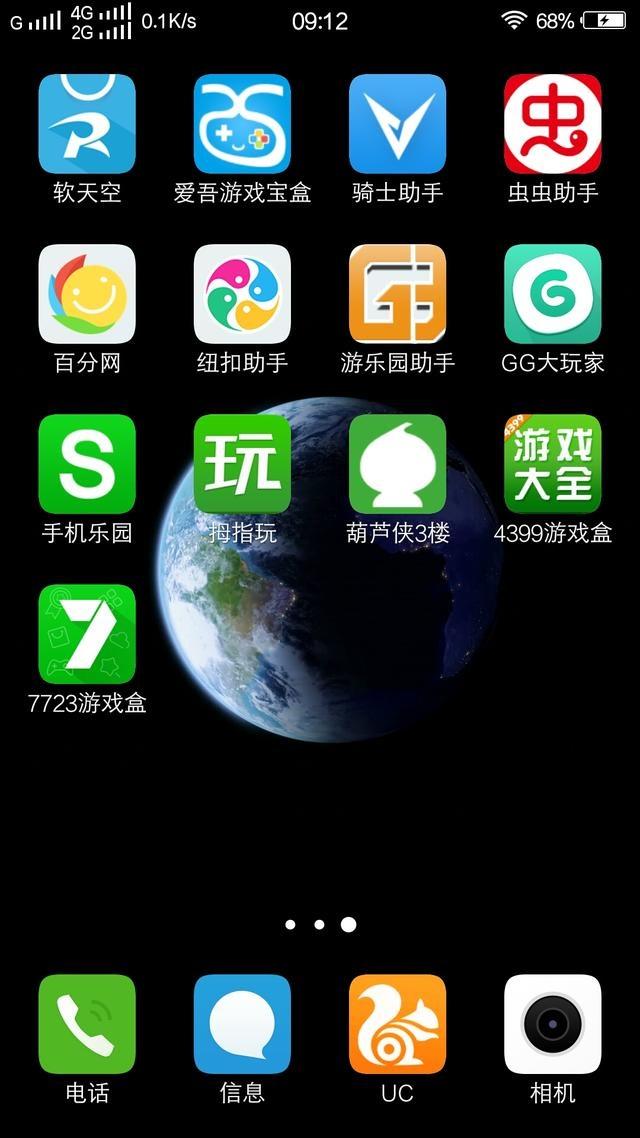The image size is (640, 1138).
Task: Open 手机乐园 app
Action: [x=87, y=464]
